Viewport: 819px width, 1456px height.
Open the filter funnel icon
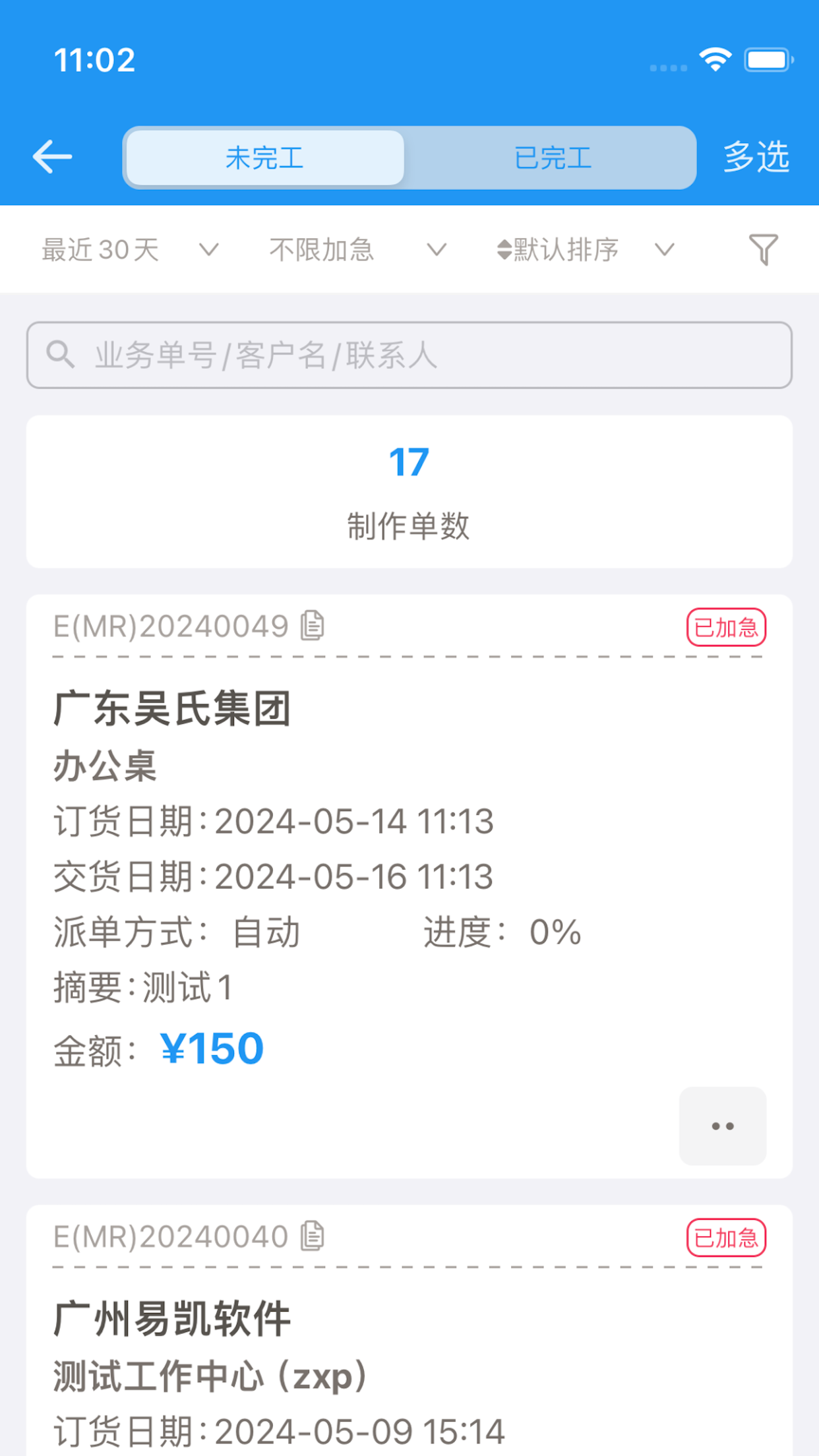pyautogui.click(x=763, y=249)
